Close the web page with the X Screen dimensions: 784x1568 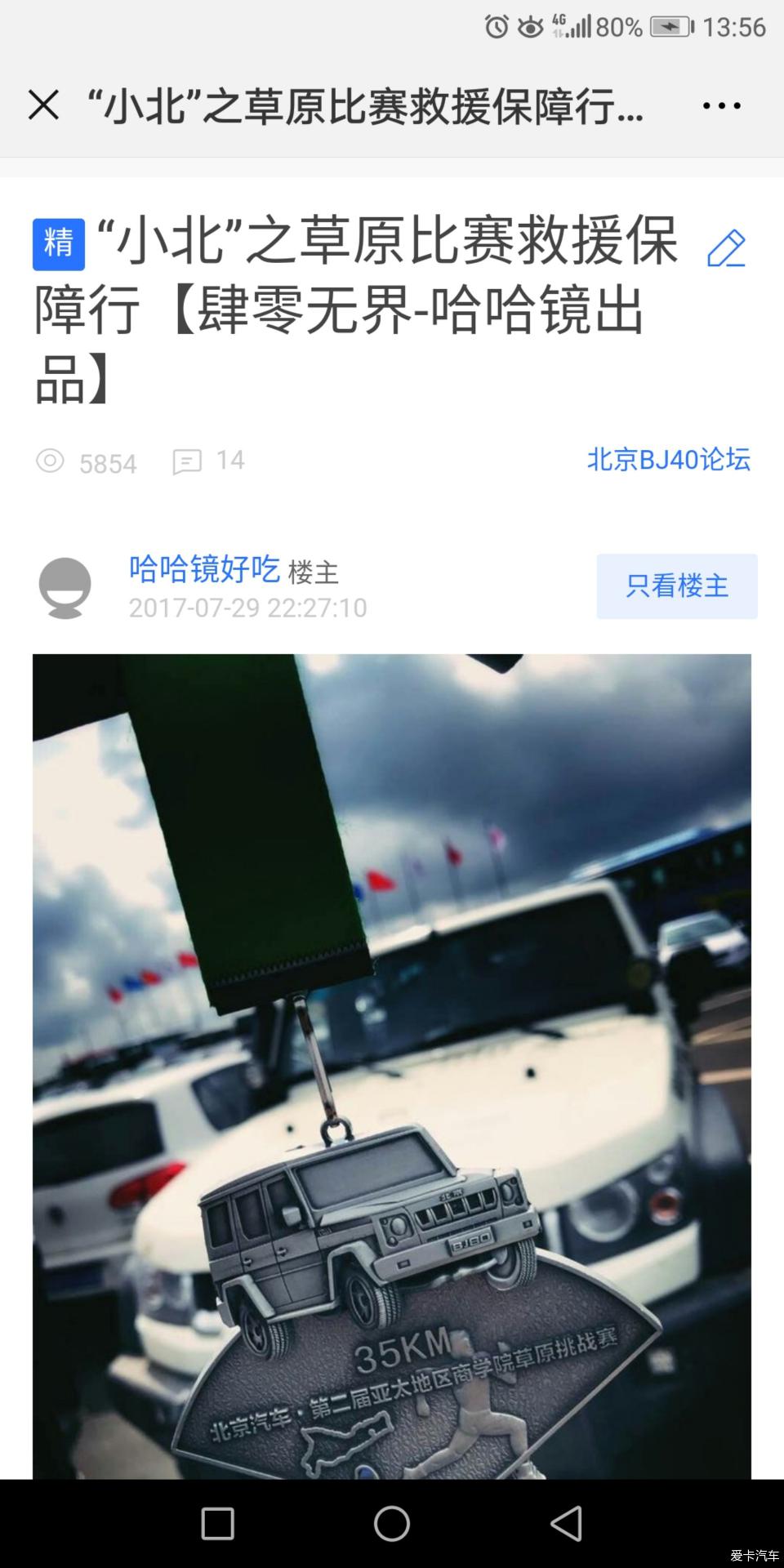click(x=43, y=105)
